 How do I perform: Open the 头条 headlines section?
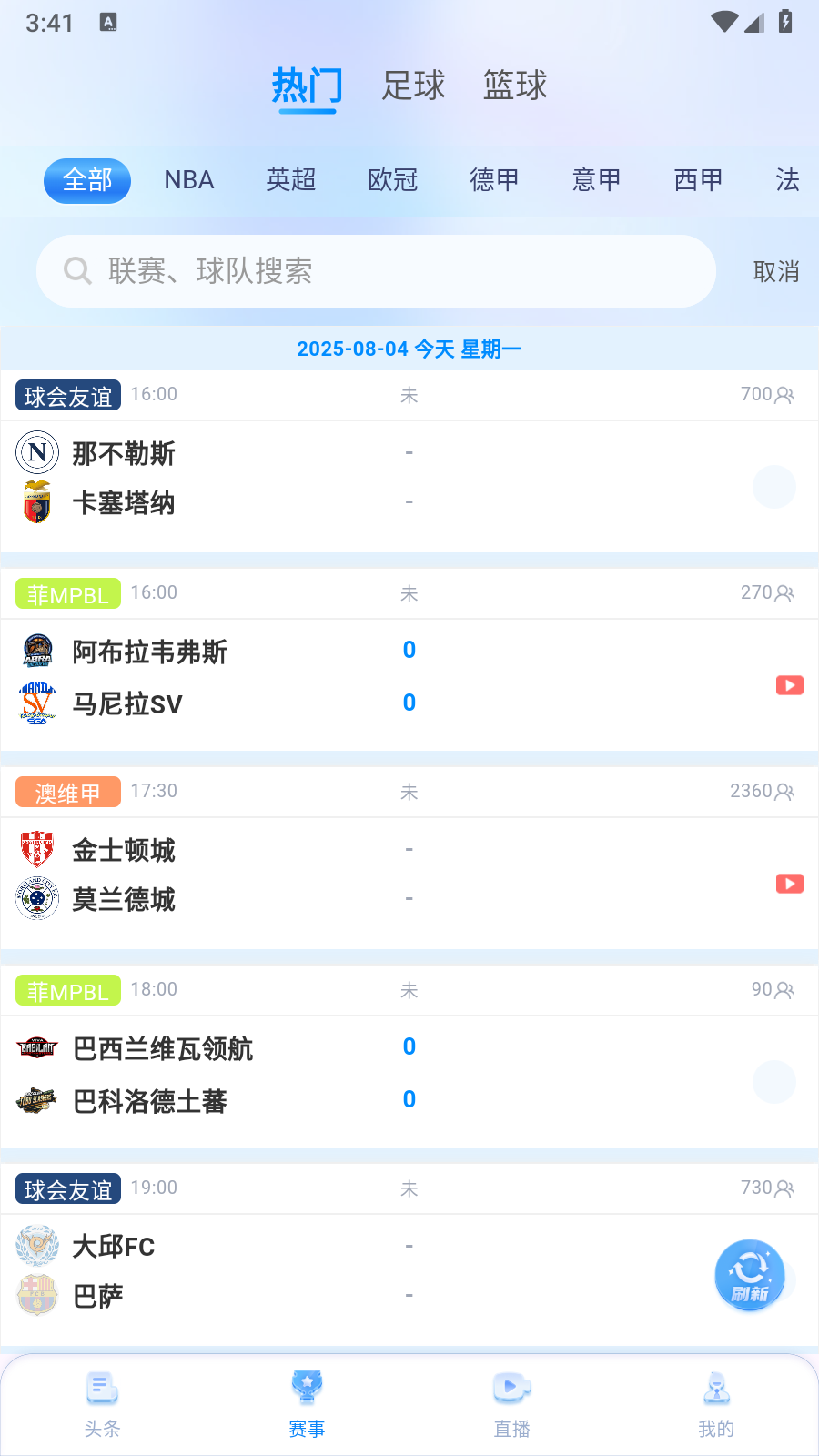[x=101, y=1401]
